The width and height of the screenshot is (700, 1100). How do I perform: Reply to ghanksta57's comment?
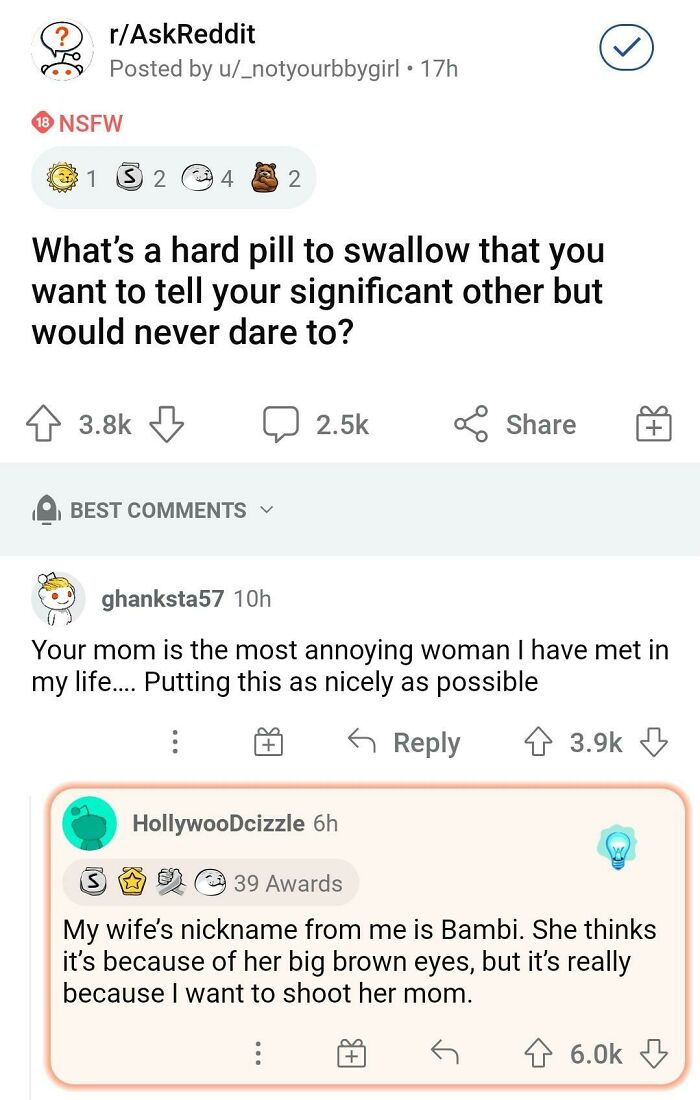point(404,742)
